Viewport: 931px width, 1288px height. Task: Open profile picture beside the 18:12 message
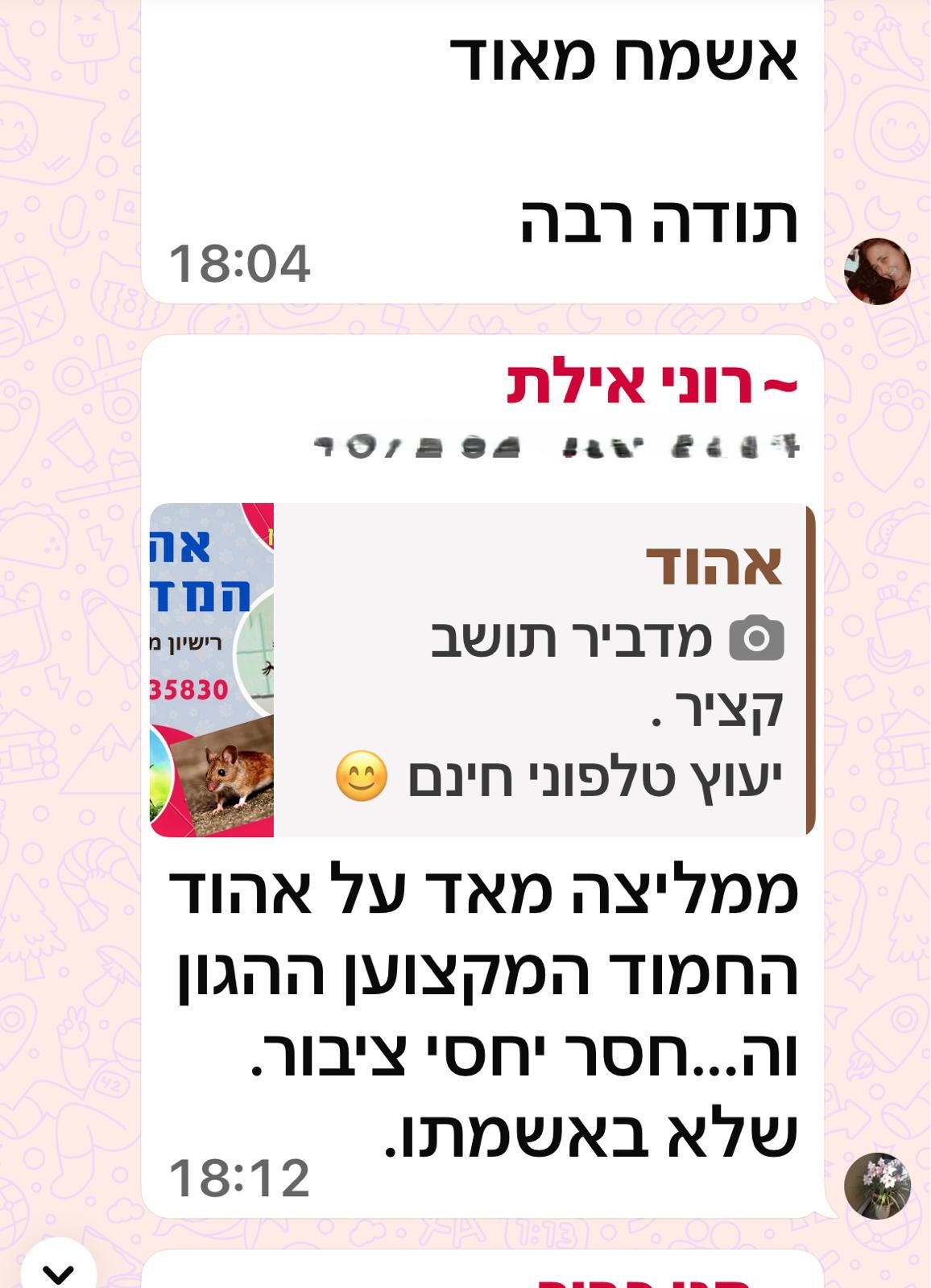[877, 1185]
